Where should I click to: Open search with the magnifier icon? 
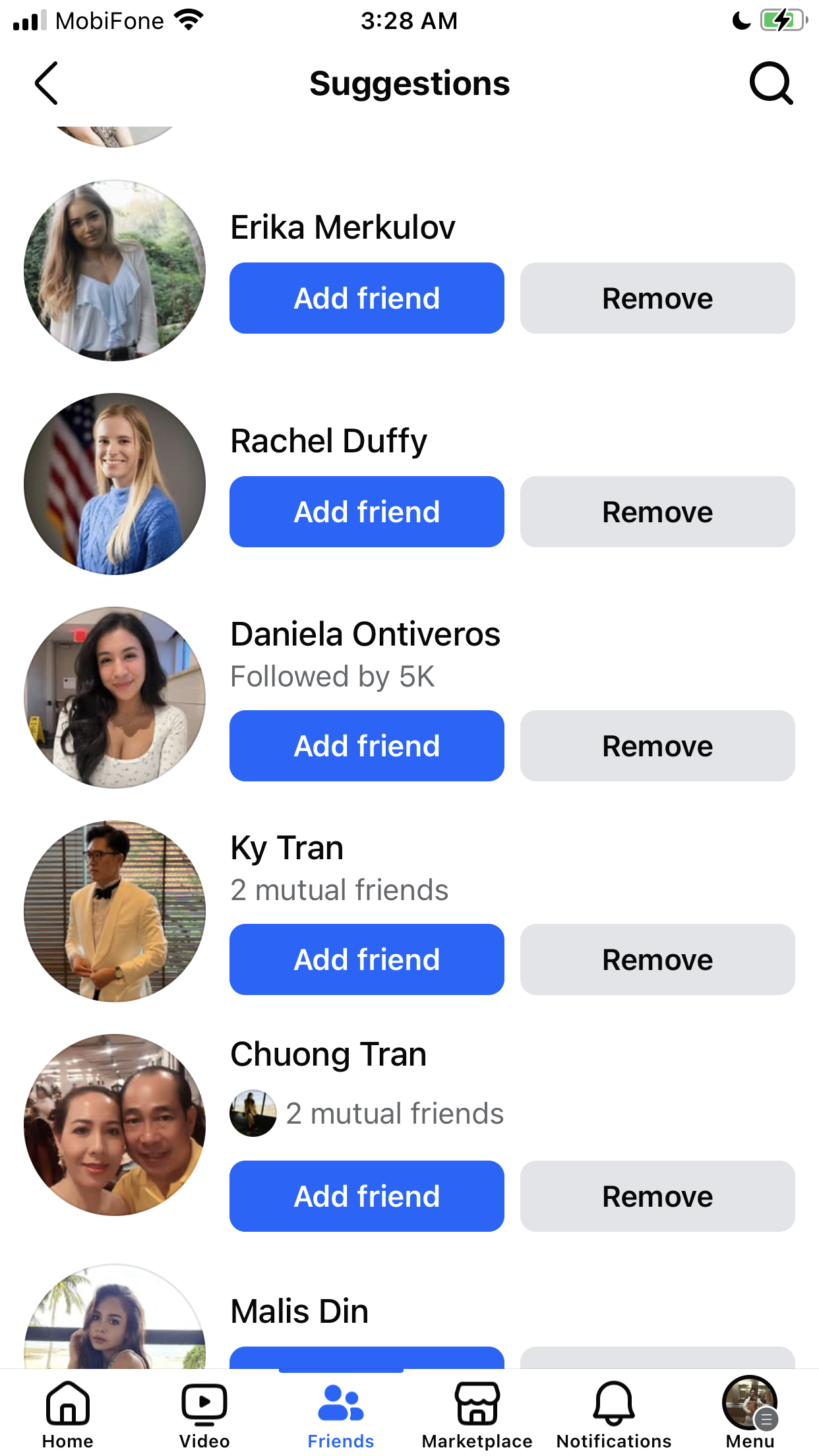(x=771, y=83)
